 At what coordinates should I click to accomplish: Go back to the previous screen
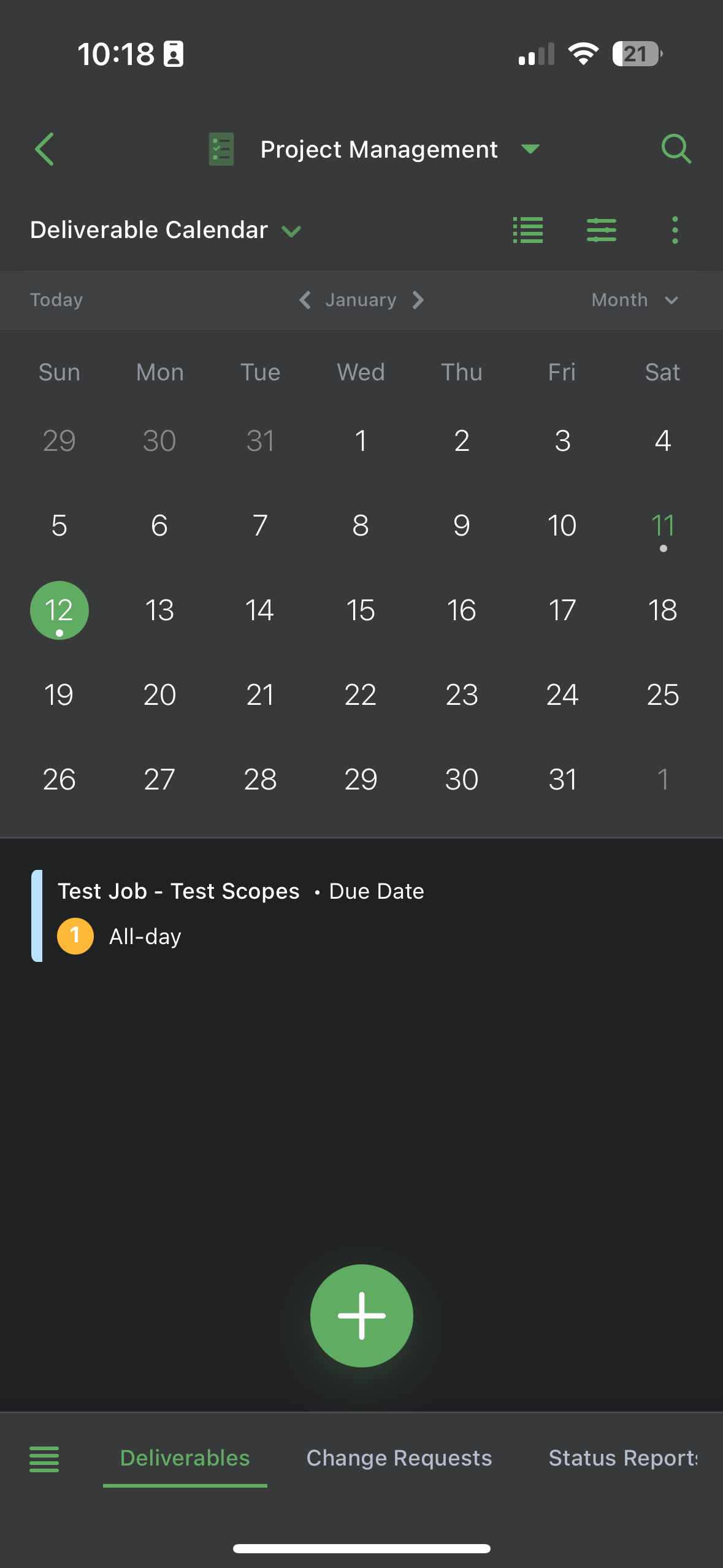[x=45, y=149]
